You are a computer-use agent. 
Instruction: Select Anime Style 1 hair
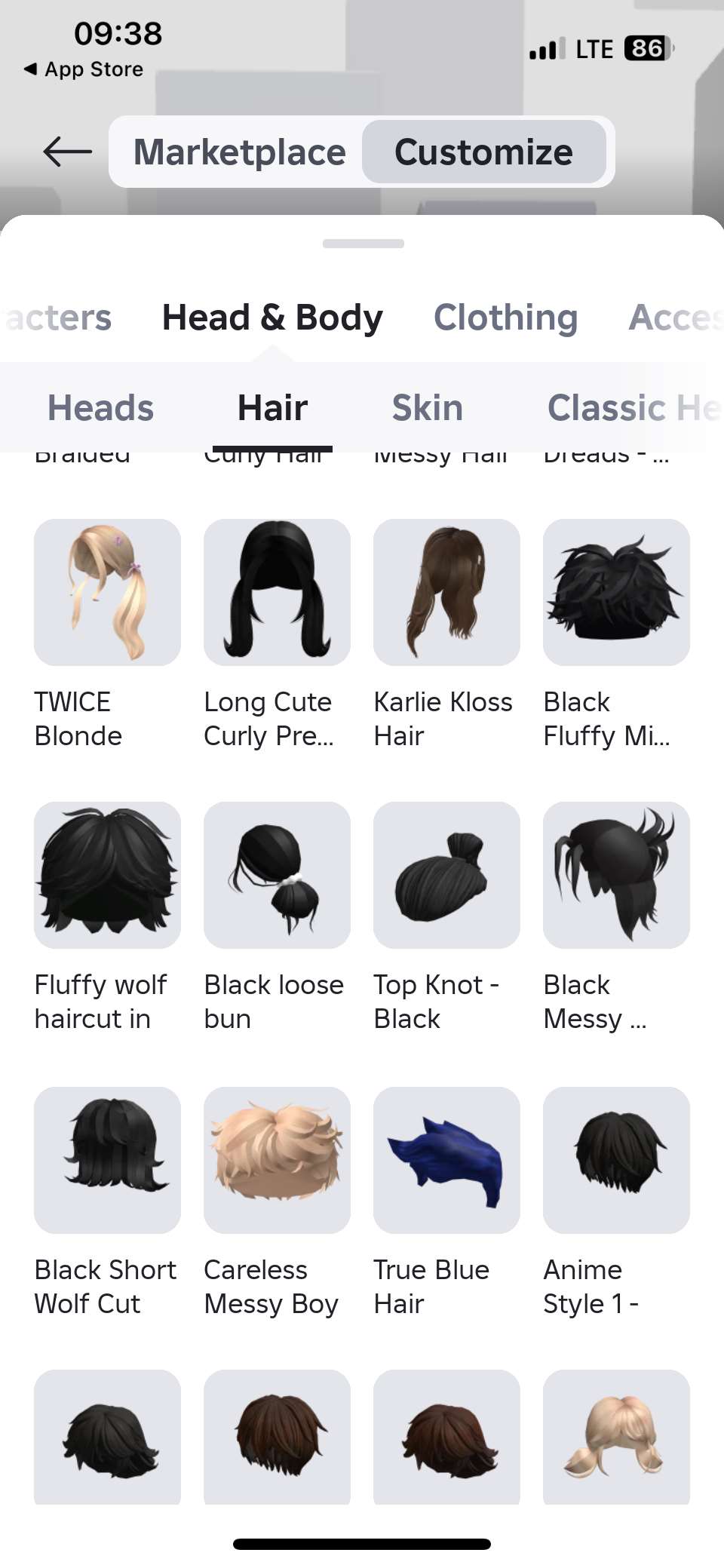click(616, 1160)
